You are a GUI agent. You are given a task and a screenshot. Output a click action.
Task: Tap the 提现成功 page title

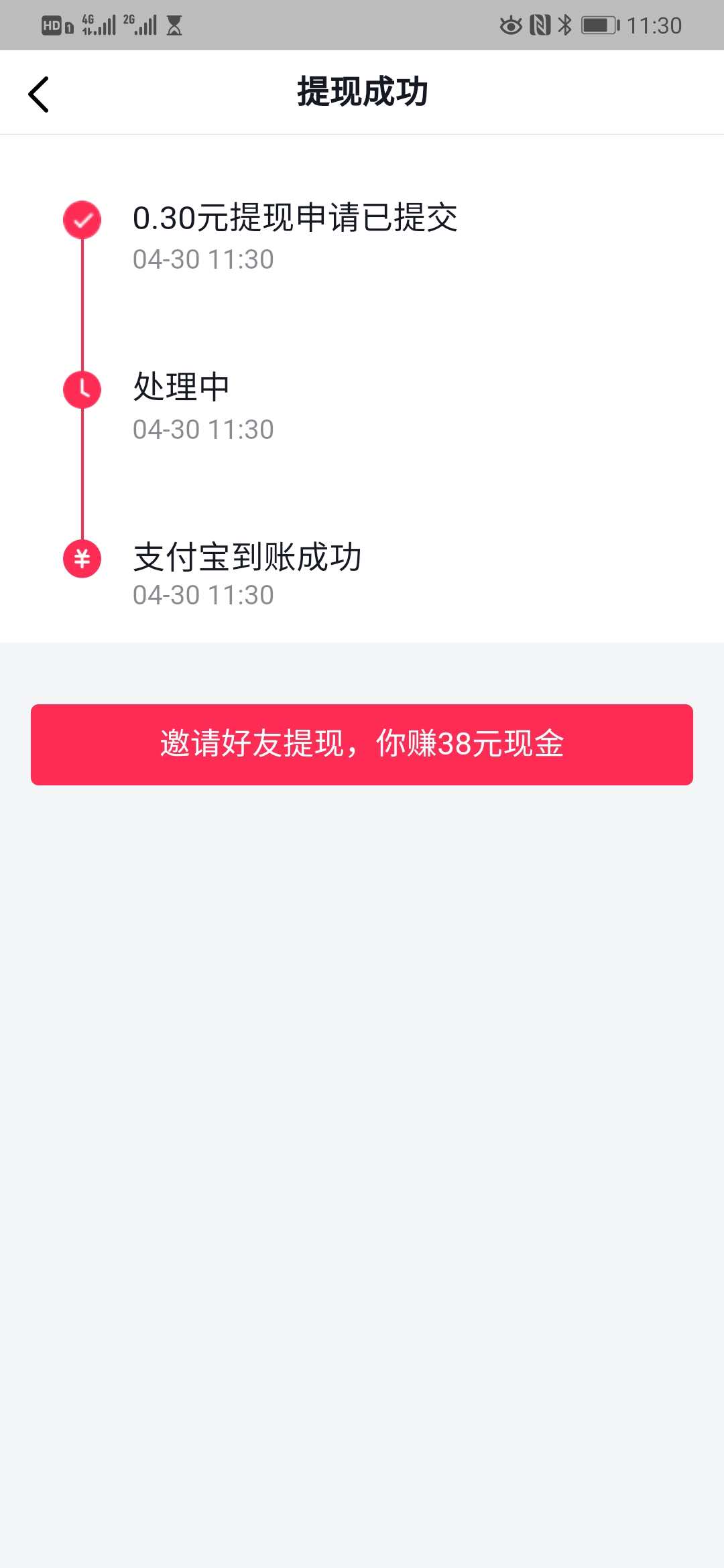tap(362, 92)
